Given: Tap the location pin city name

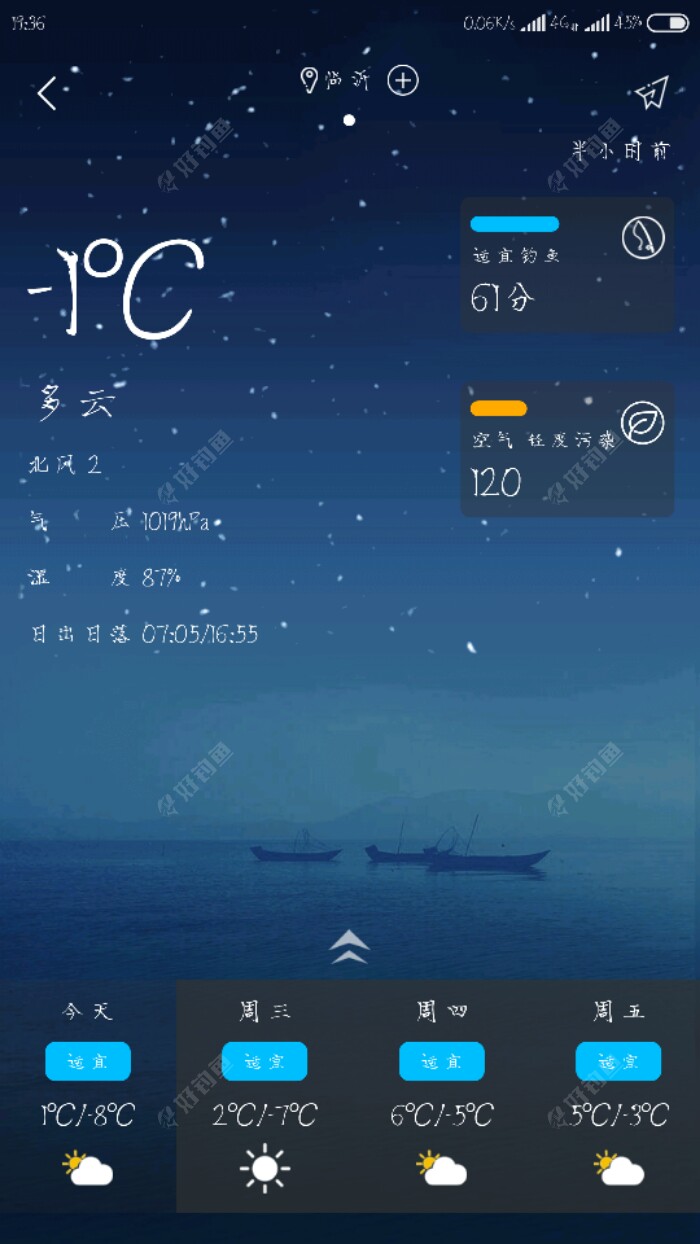Looking at the screenshot, I should click(x=337, y=81).
